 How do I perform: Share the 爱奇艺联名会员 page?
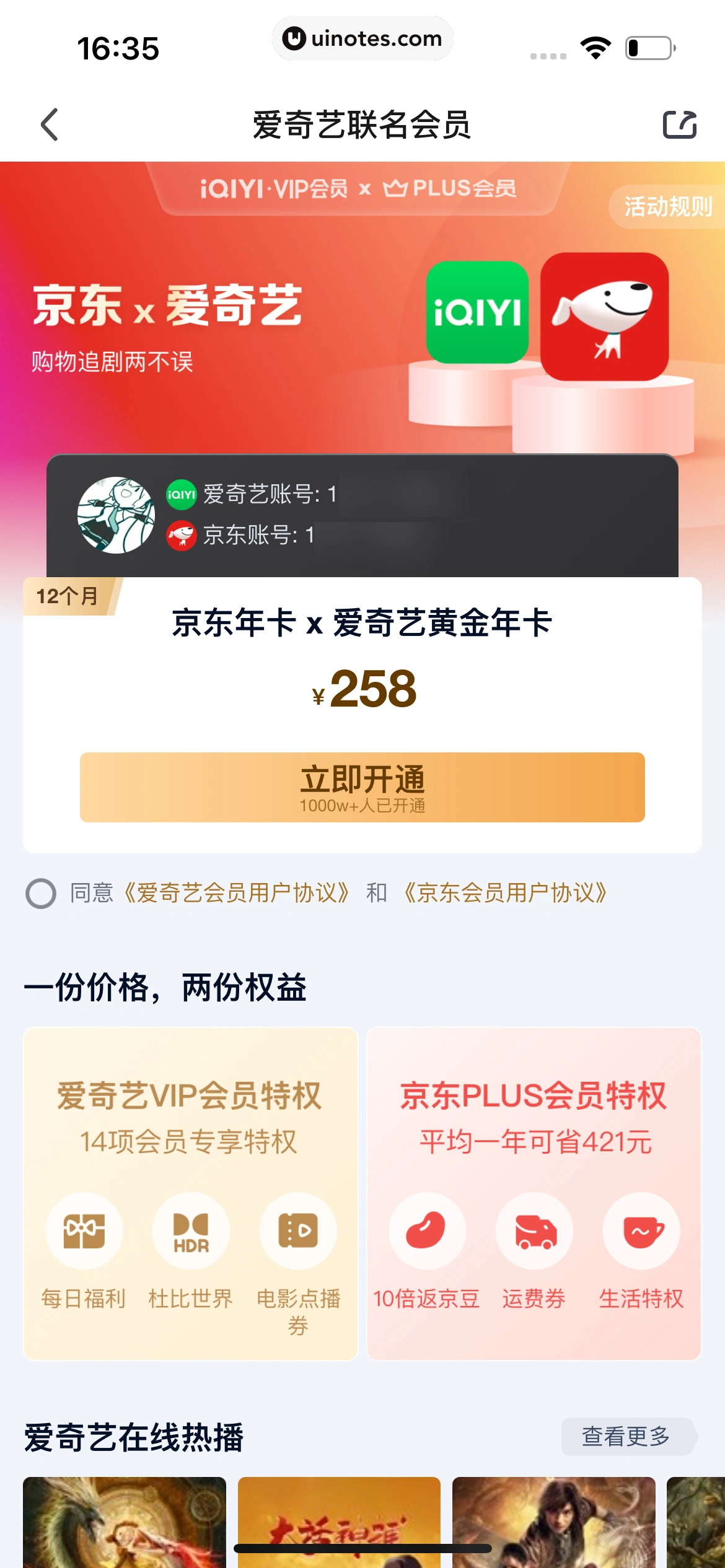coord(680,124)
